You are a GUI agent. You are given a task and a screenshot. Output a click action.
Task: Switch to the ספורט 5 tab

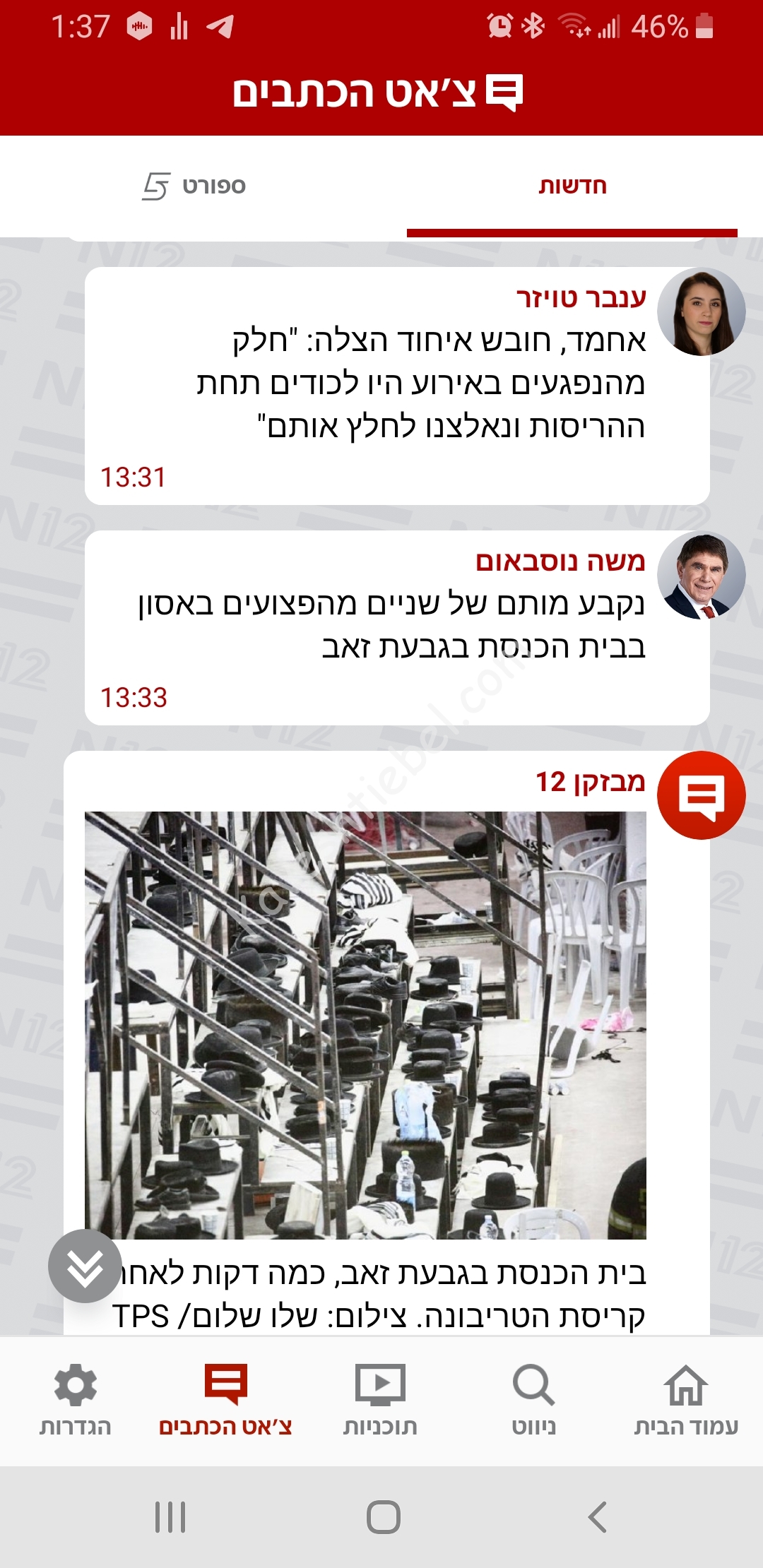194,186
